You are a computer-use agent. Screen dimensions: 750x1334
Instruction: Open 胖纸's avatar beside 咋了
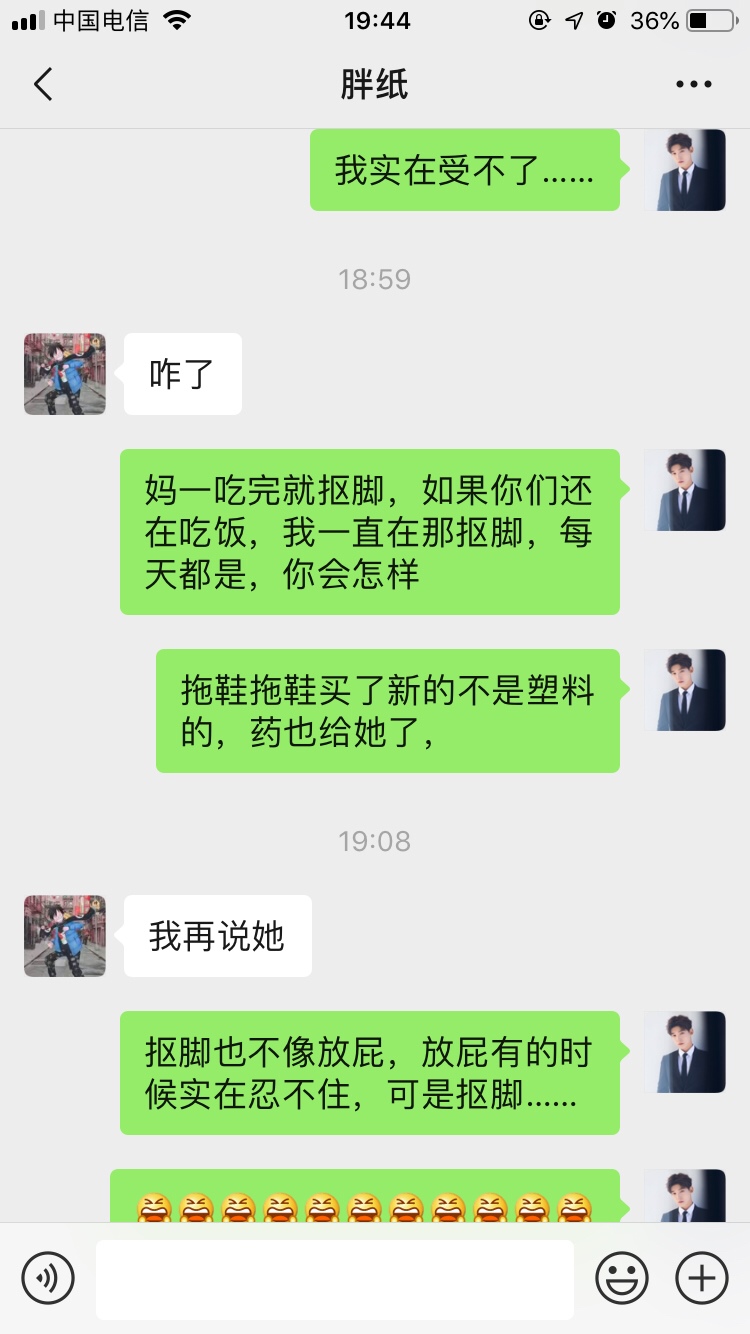pyautogui.click(x=65, y=374)
